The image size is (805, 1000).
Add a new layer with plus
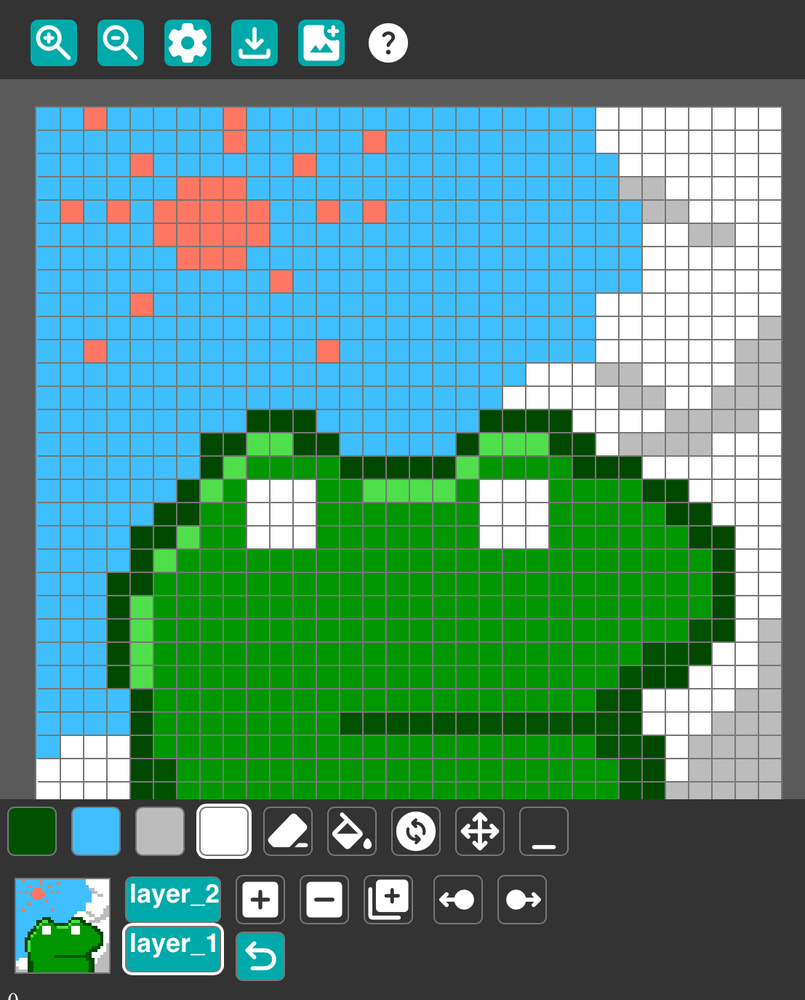(260, 900)
